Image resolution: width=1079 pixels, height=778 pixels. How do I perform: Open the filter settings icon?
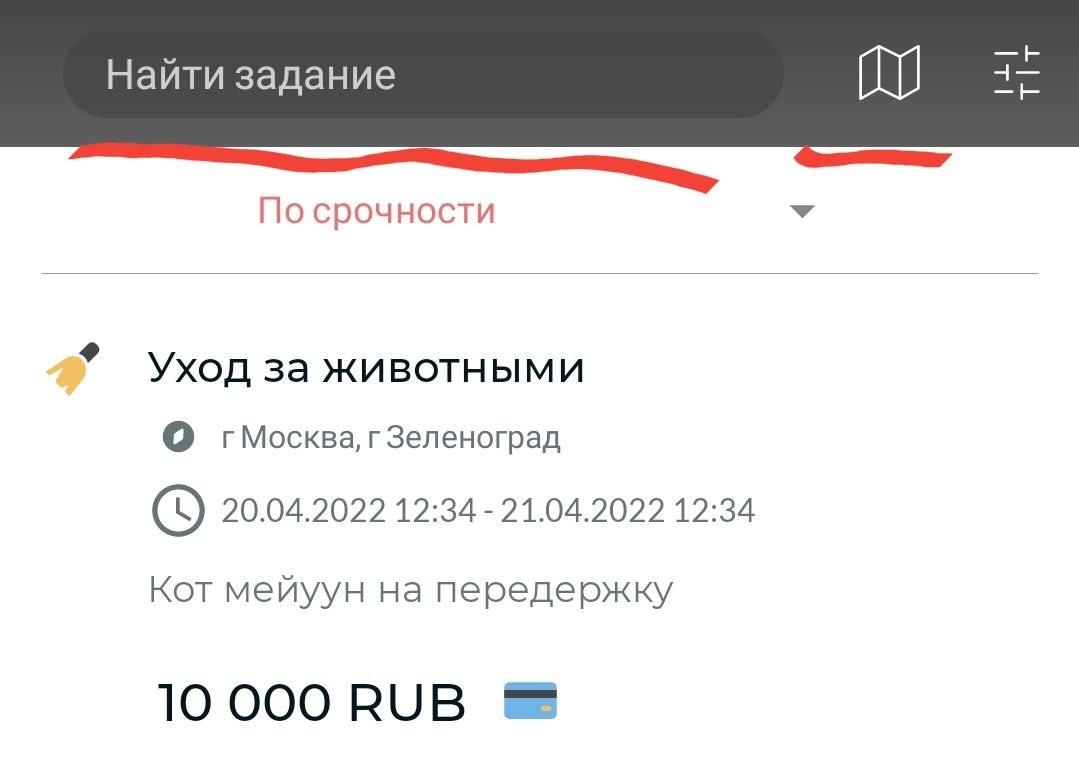[1017, 74]
